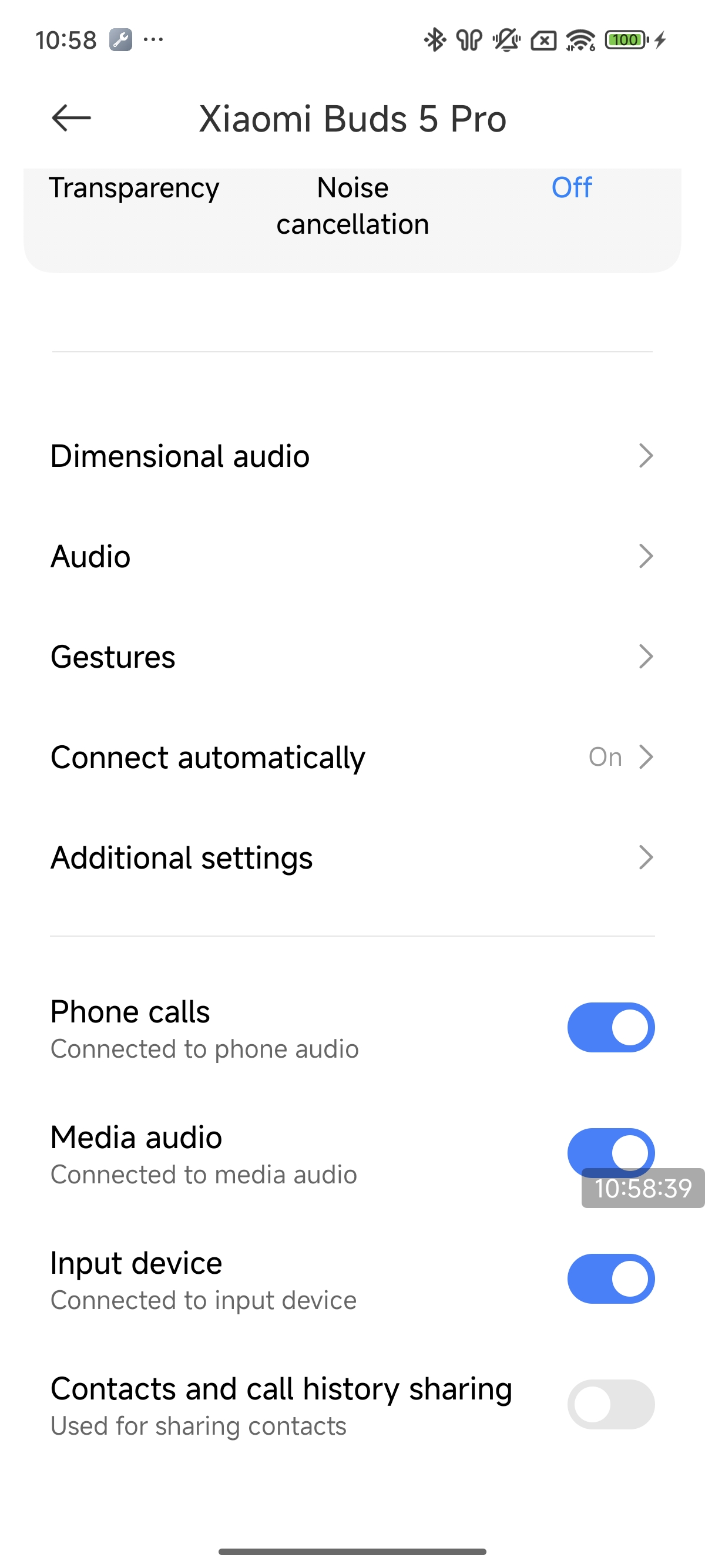705x1568 pixels.
Task: Enable Contacts and call history sharing
Action: 610,1404
